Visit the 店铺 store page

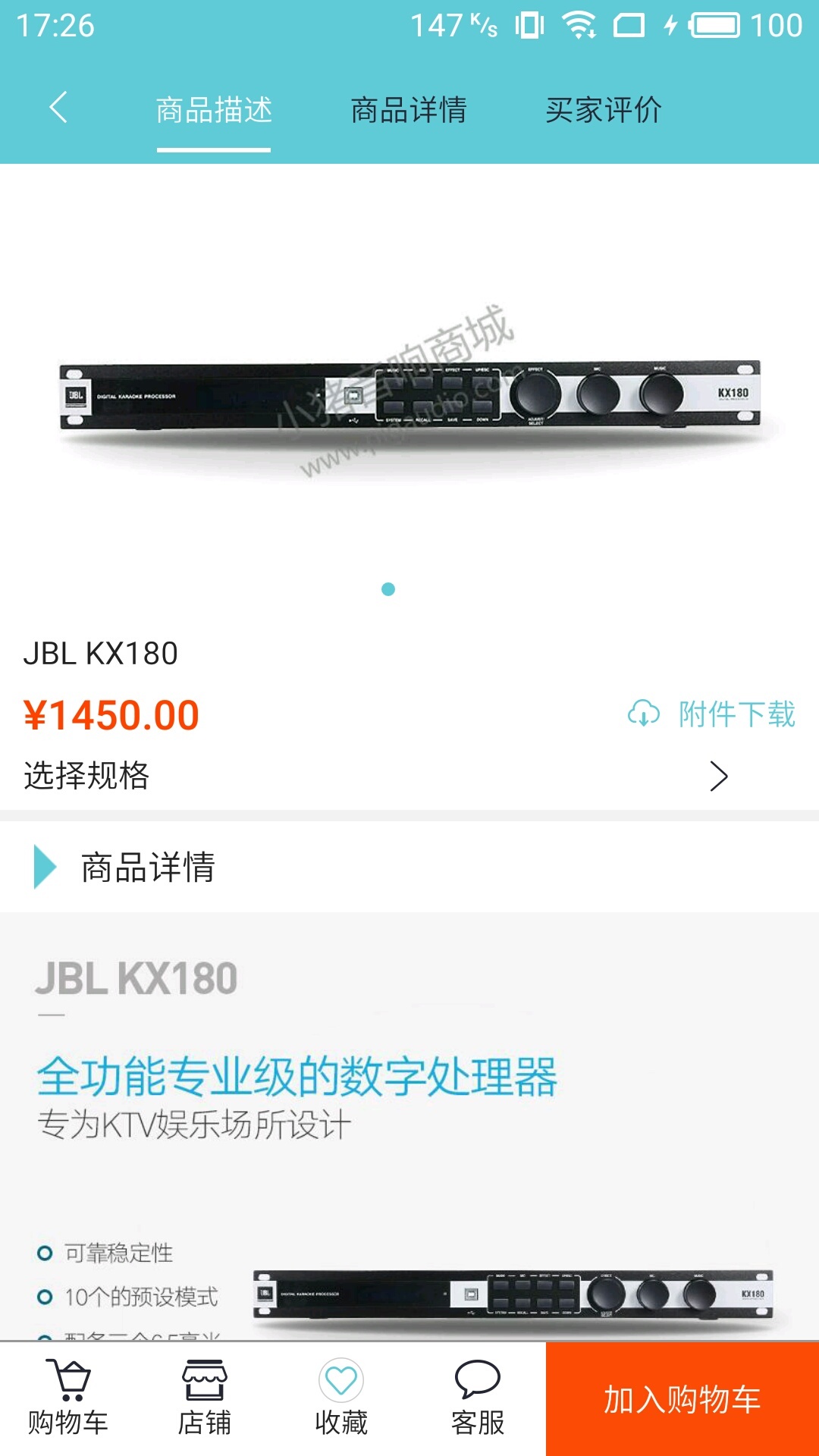point(205,1399)
